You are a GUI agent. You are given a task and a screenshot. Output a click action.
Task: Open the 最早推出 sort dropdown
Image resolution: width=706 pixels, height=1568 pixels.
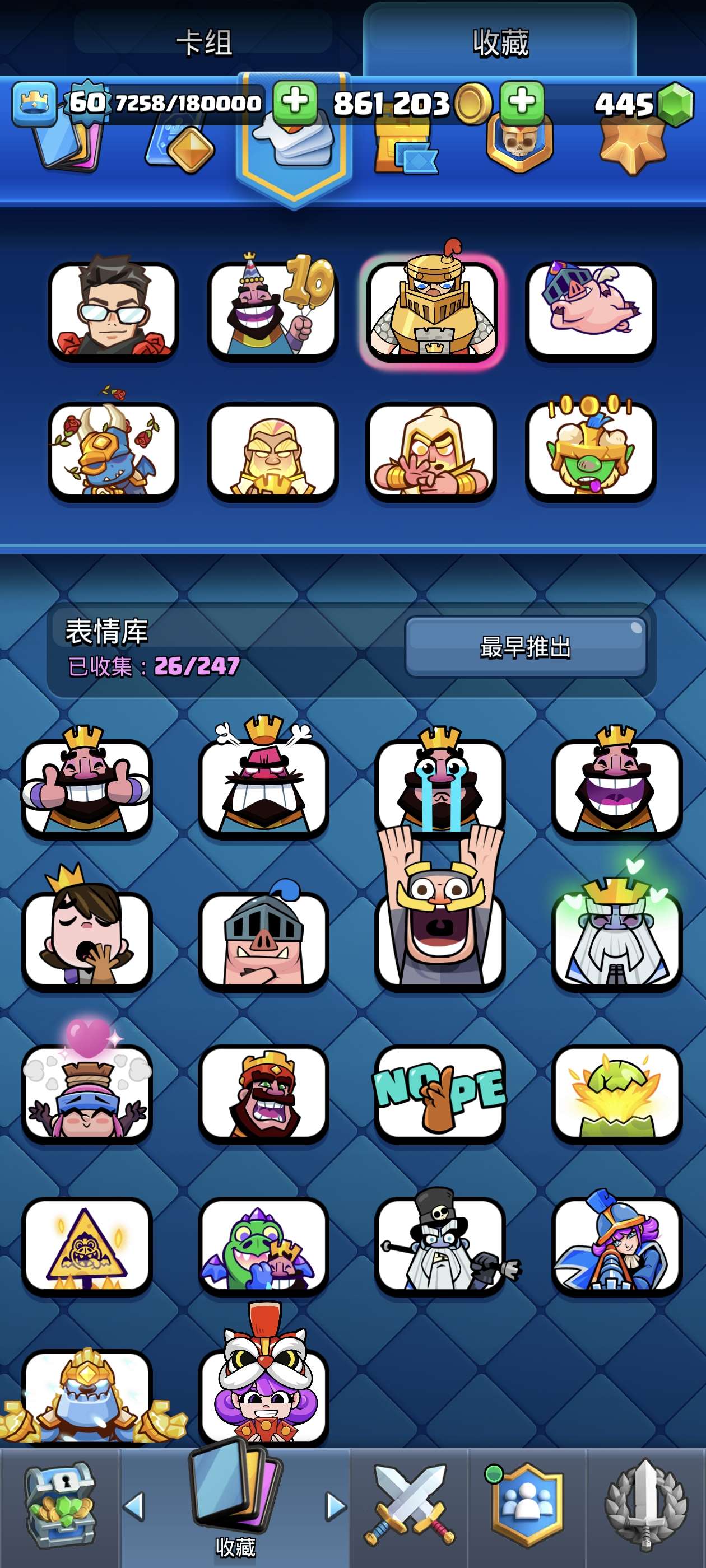[525, 646]
